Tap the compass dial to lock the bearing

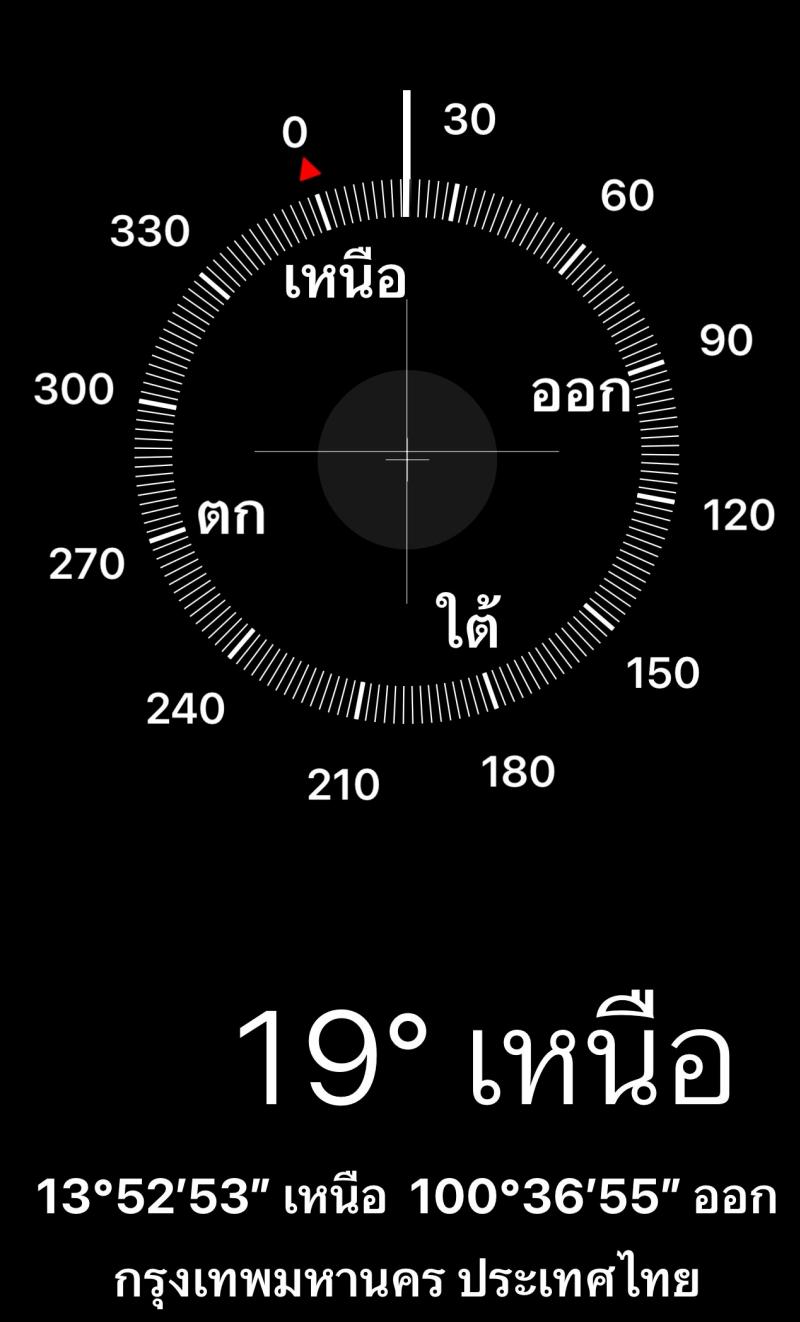click(x=407, y=451)
